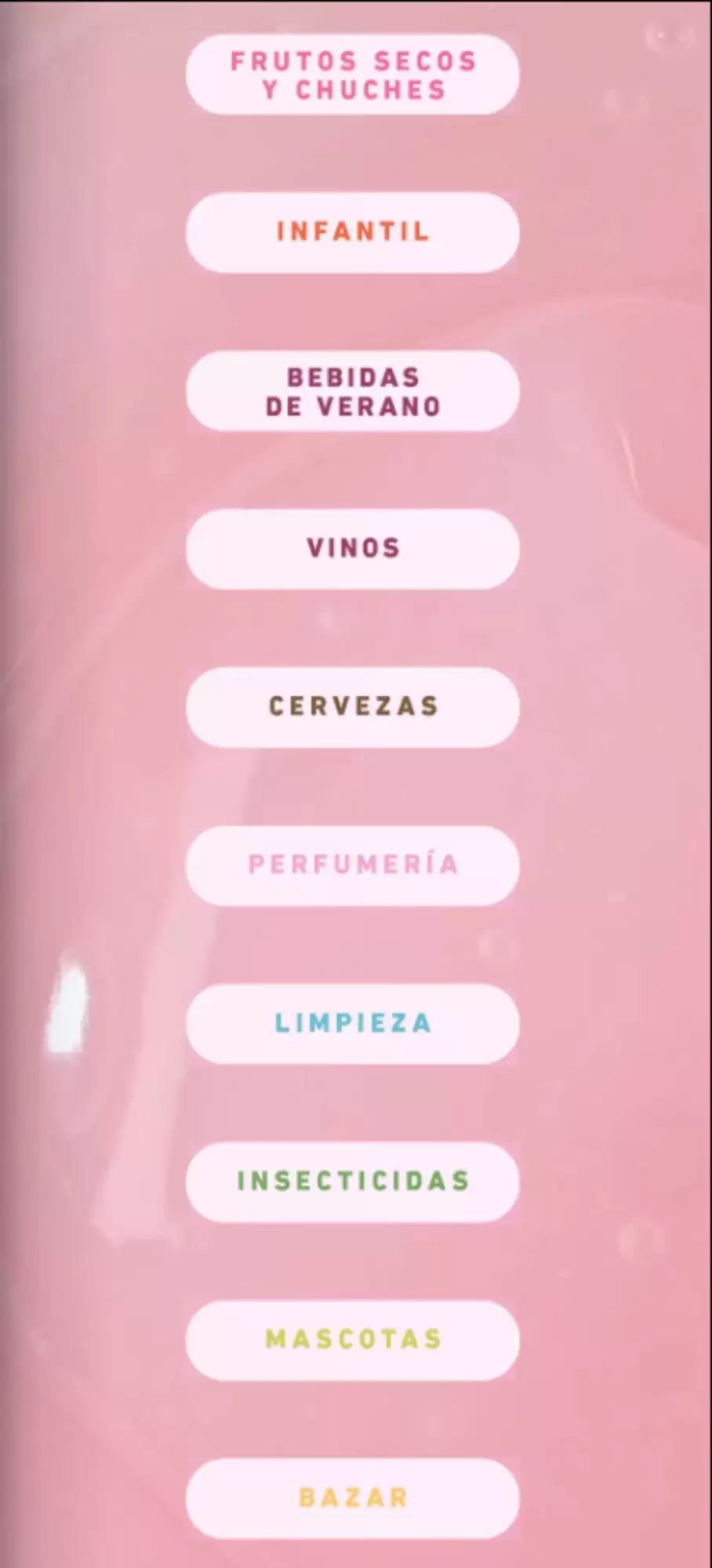Tap the Bazar button
This screenshot has width=712, height=1568.
tap(352, 1498)
